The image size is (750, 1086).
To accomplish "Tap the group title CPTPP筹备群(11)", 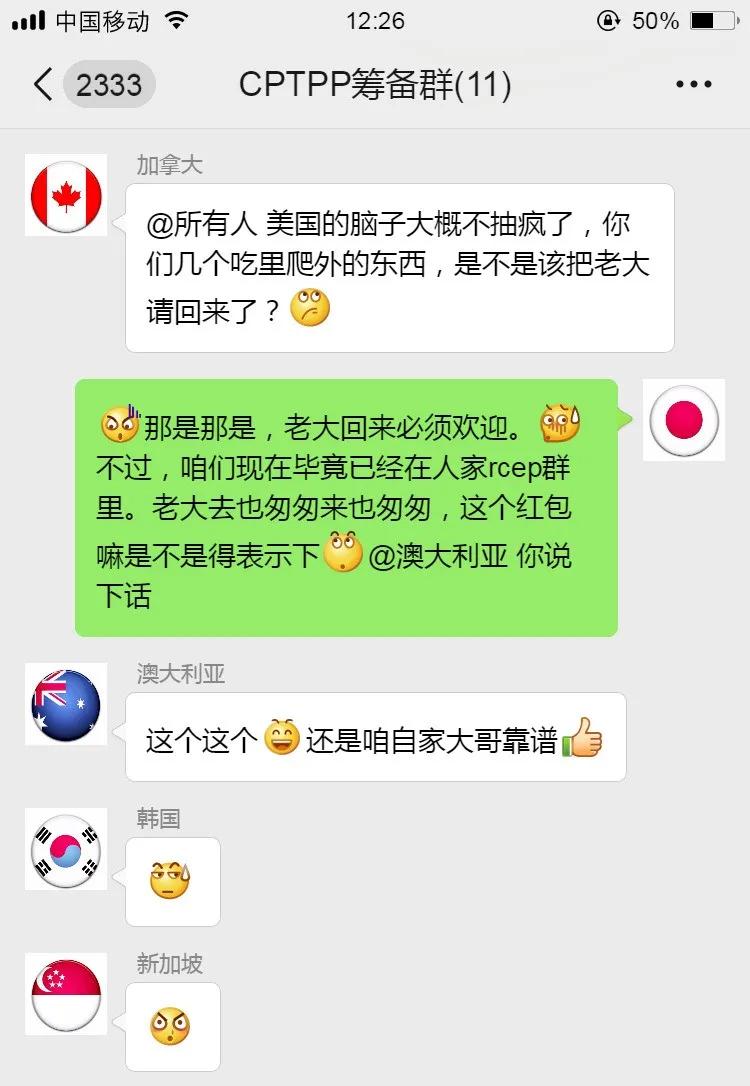I will coord(375,85).
